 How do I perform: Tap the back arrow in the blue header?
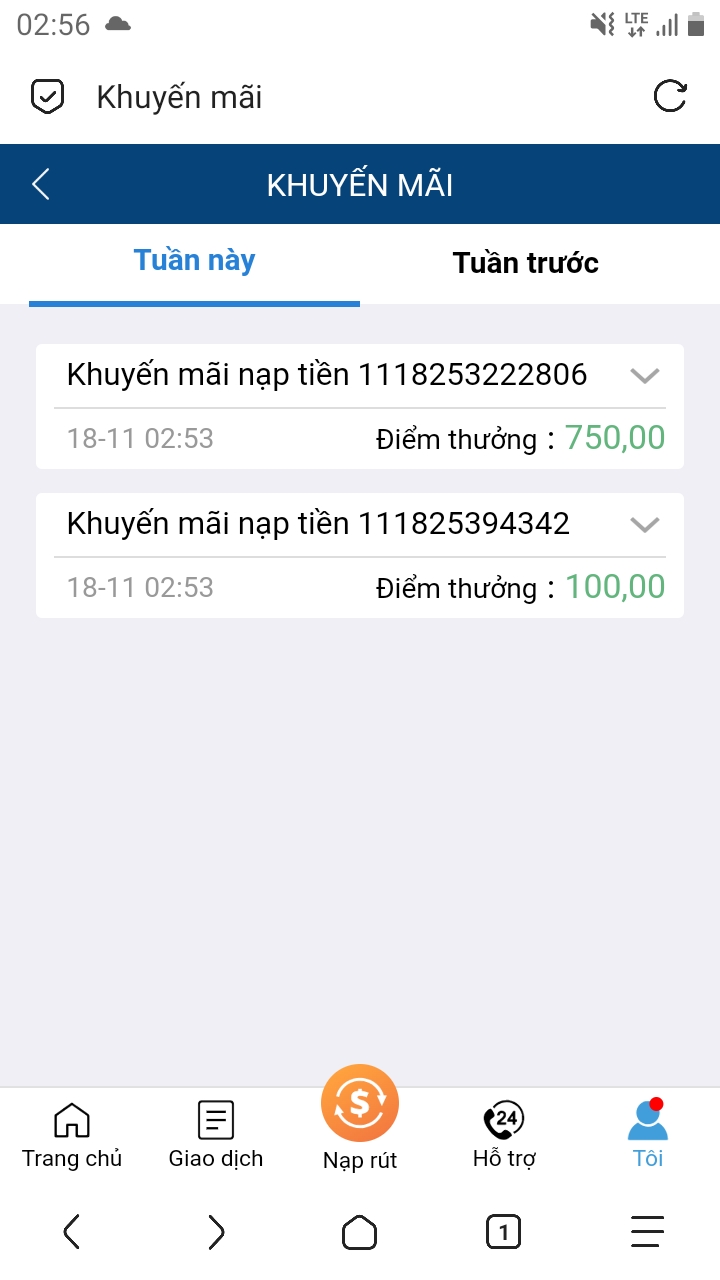(40, 184)
